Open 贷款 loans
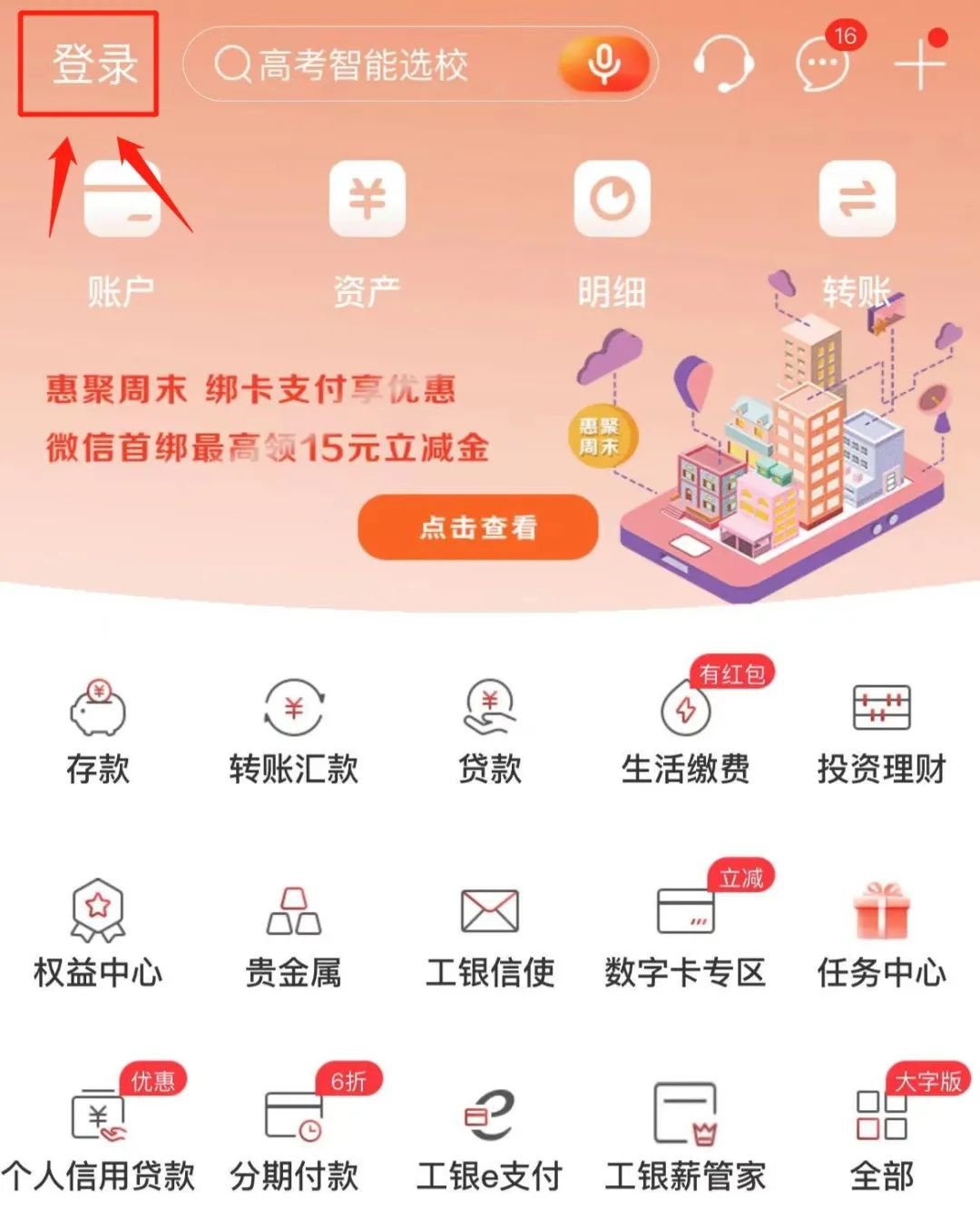Viewport: 980px width, 1229px height. coord(490,732)
